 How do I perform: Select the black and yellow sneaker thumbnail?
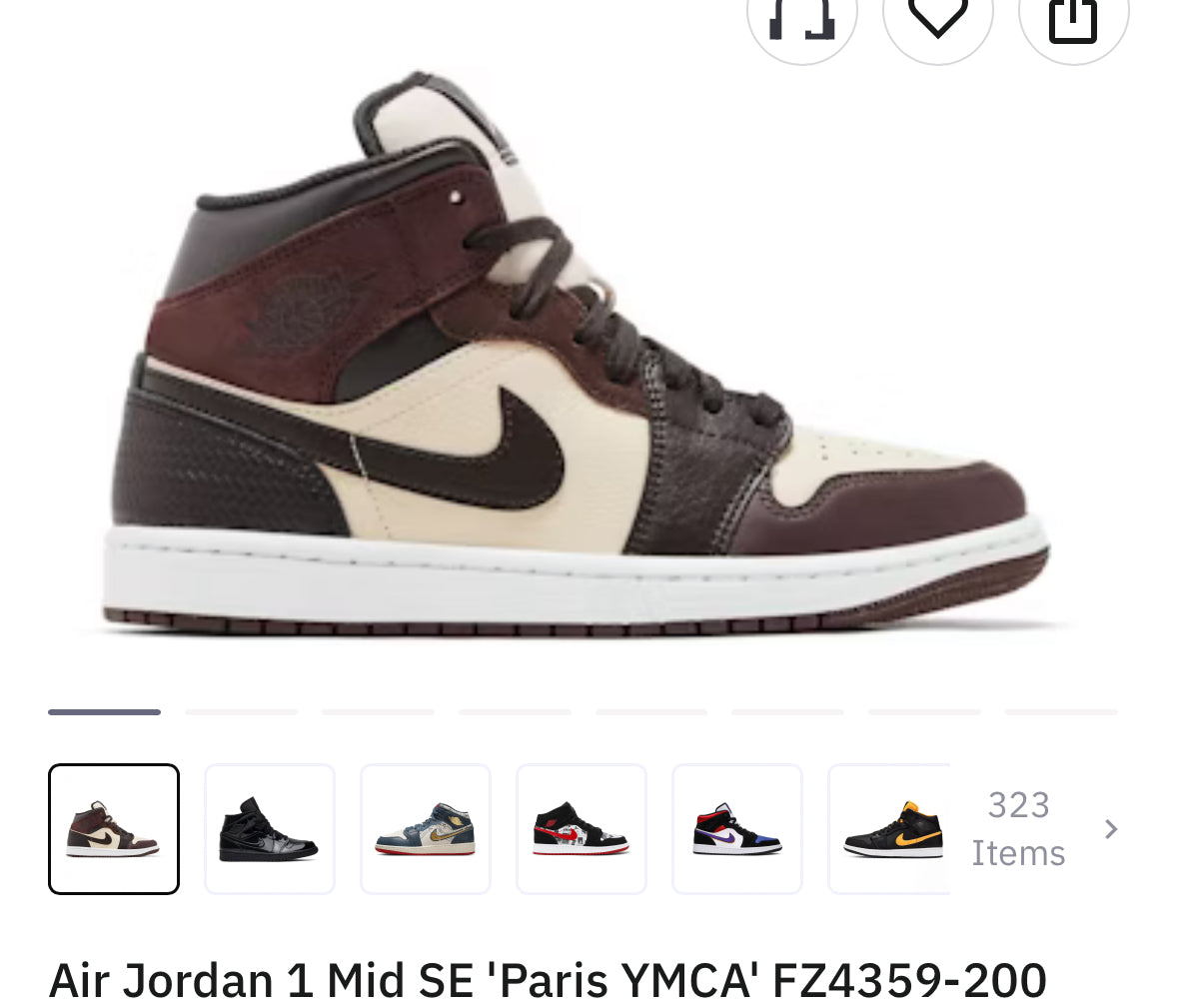click(889, 828)
